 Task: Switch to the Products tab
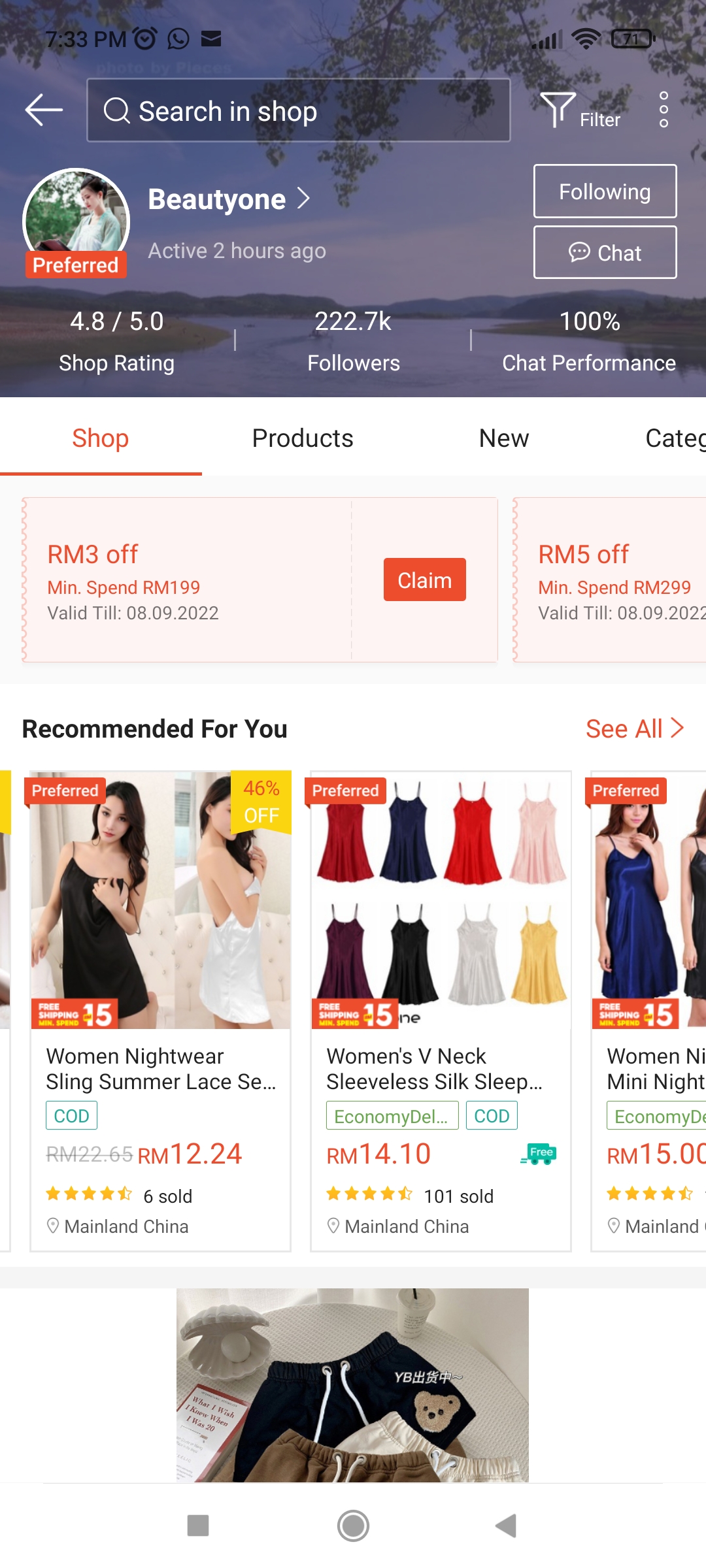(x=303, y=438)
